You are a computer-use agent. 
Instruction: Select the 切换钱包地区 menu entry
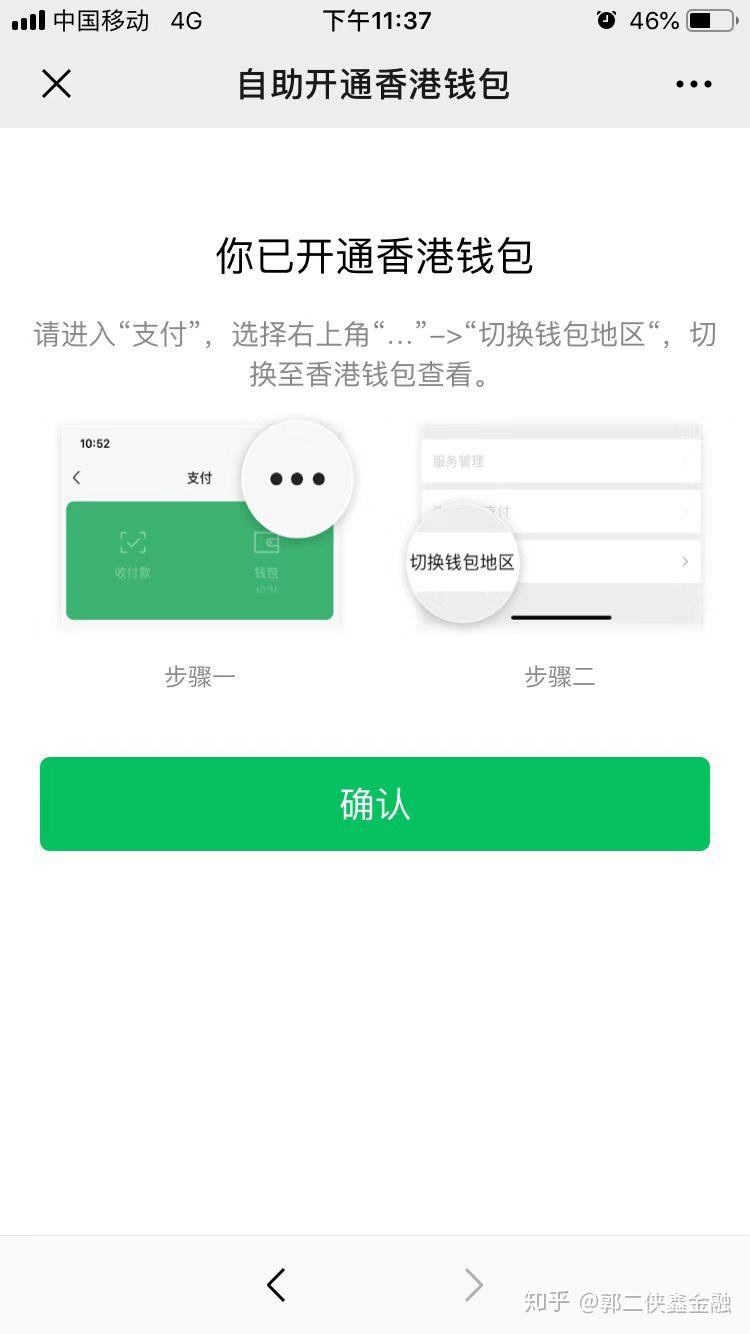tap(463, 563)
